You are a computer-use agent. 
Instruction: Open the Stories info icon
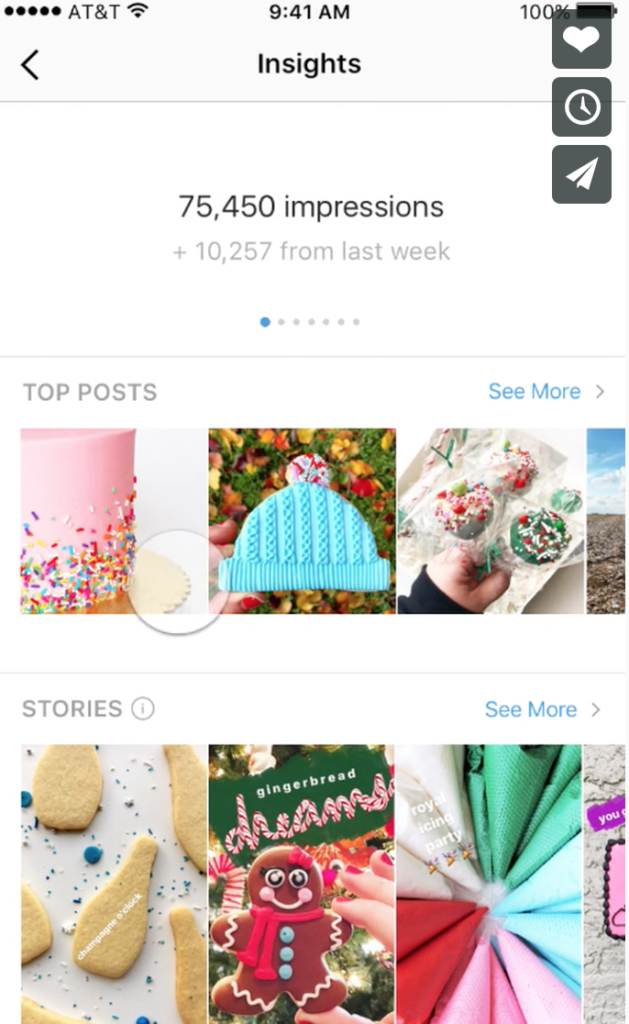[143, 708]
